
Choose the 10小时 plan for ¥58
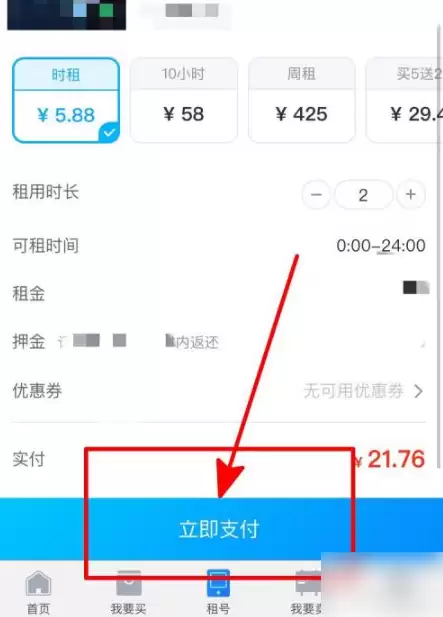click(184, 100)
